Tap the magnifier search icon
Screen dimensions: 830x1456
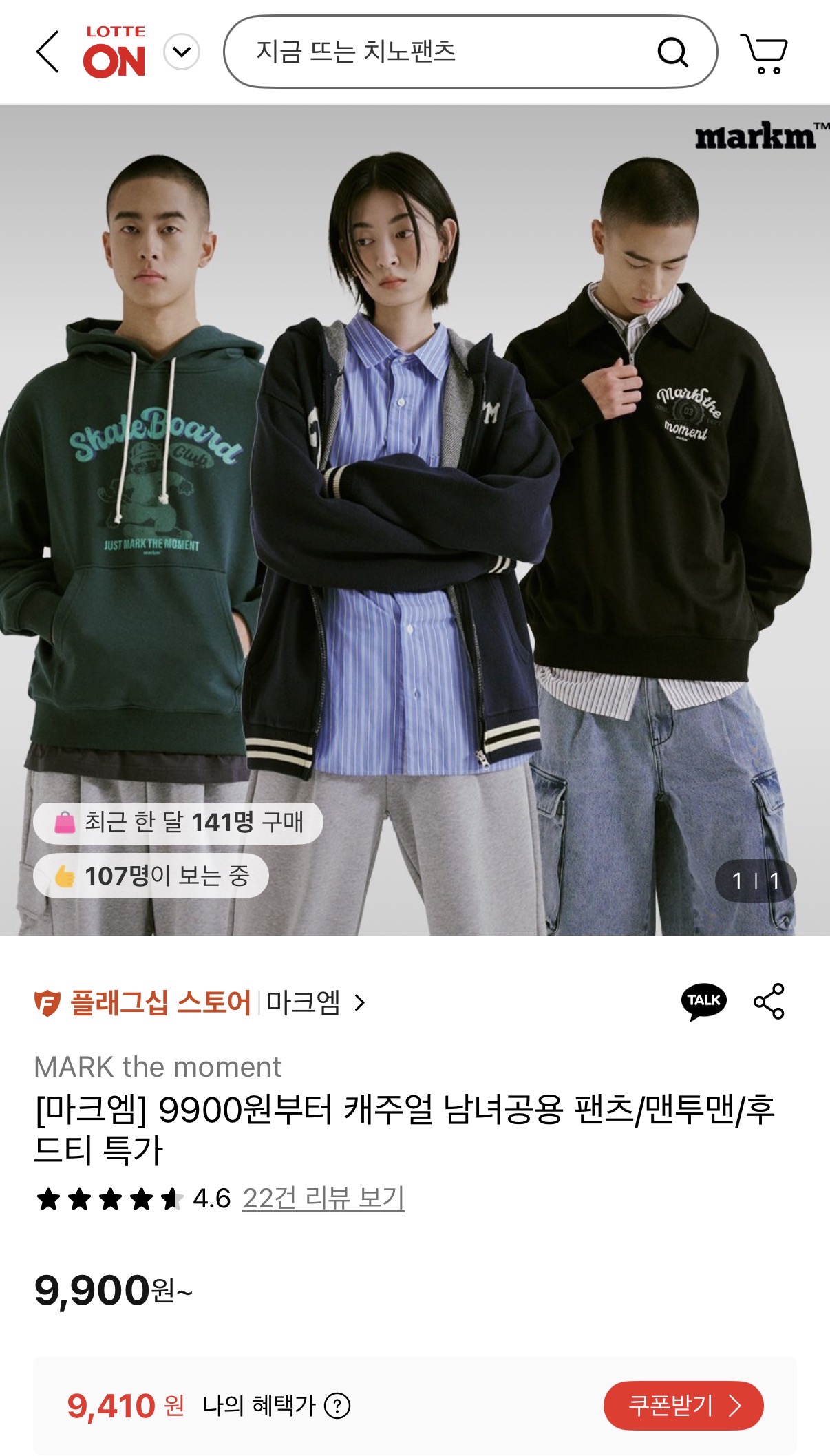672,52
